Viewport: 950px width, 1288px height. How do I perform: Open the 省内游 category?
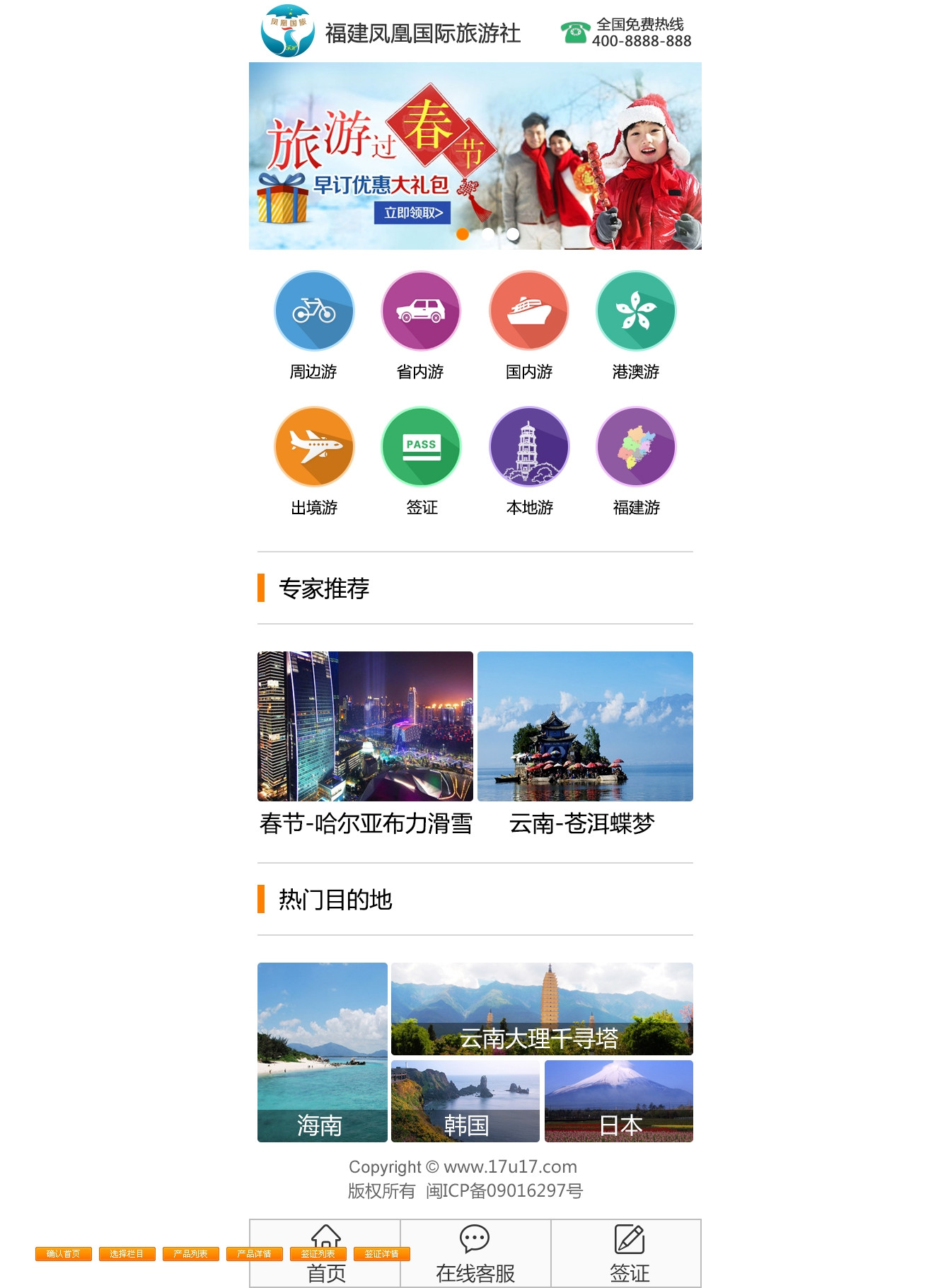[421, 311]
